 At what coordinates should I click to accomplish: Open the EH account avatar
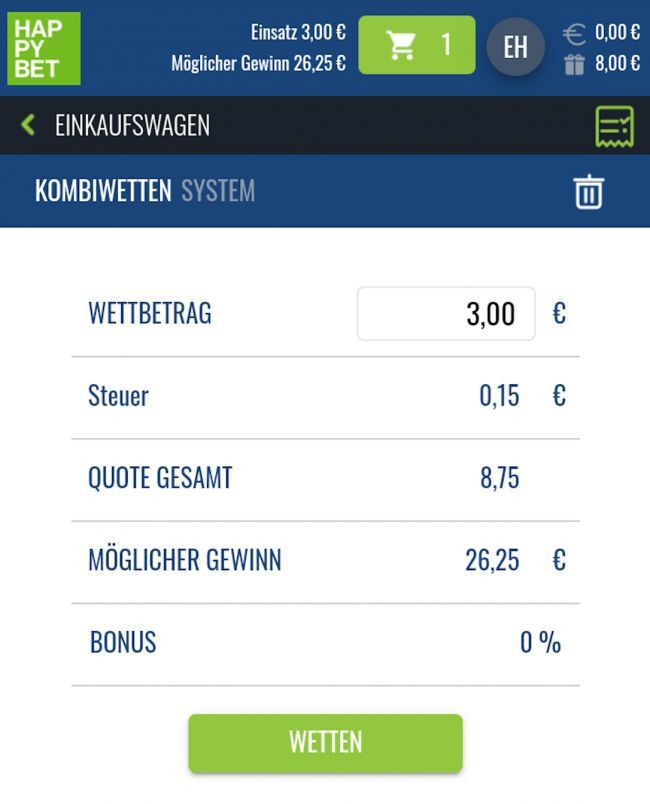click(x=515, y=46)
